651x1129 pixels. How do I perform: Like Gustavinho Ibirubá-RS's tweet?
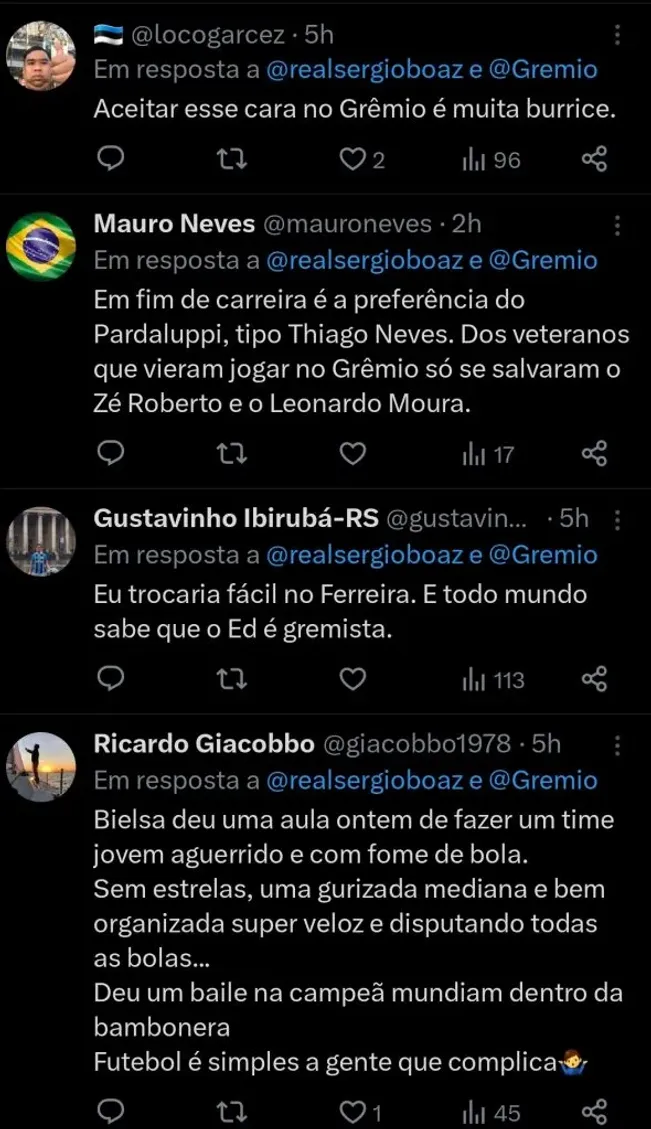[351, 680]
